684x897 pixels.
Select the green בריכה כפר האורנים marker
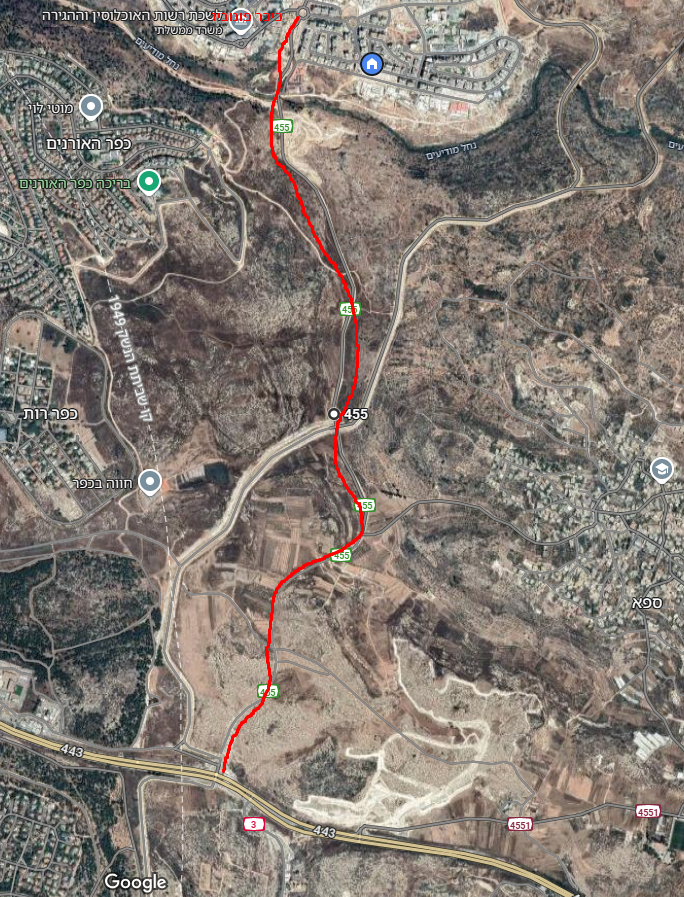149,181
